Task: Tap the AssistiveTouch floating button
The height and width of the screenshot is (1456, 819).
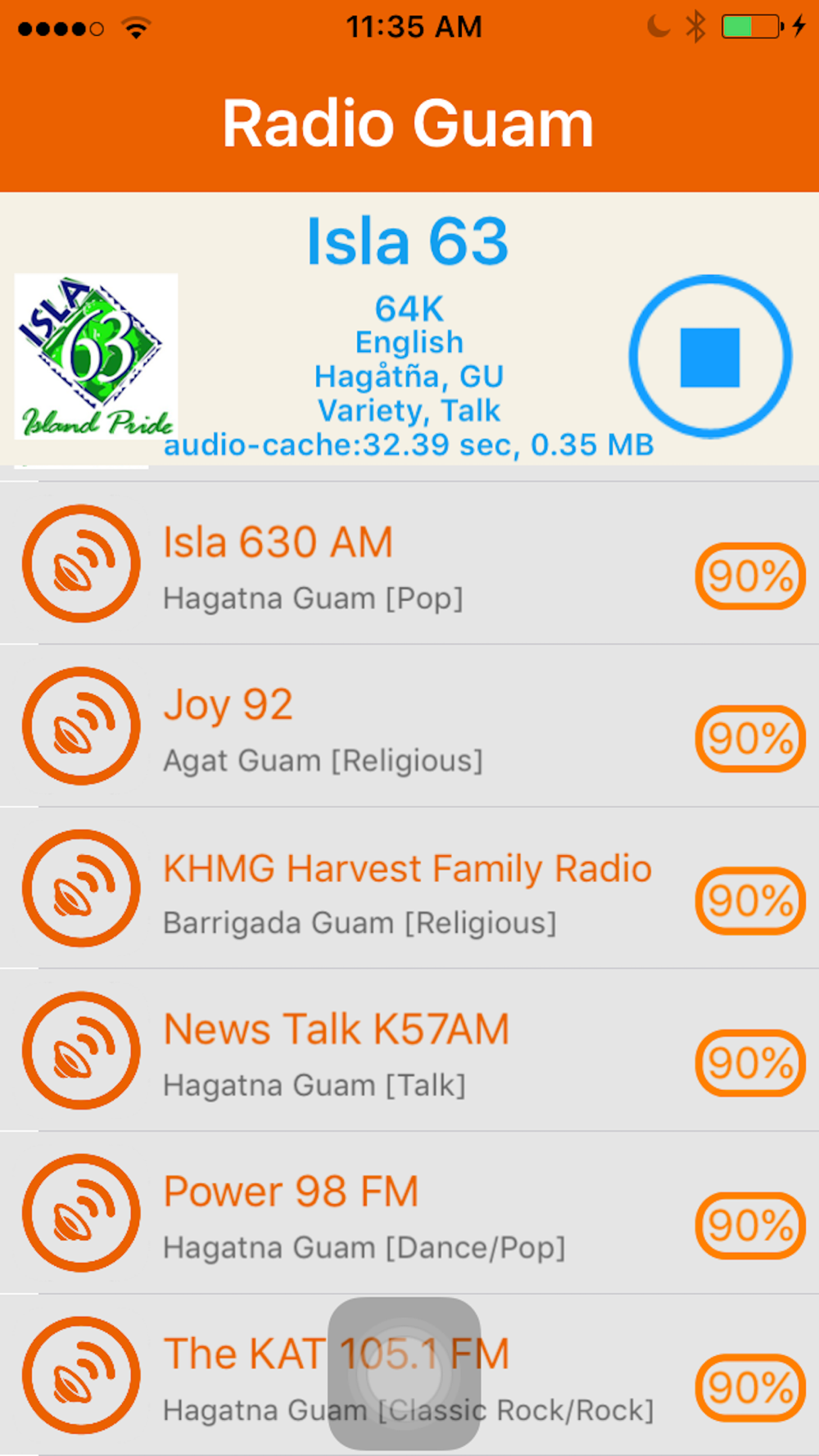Action: pos(404,1373)
